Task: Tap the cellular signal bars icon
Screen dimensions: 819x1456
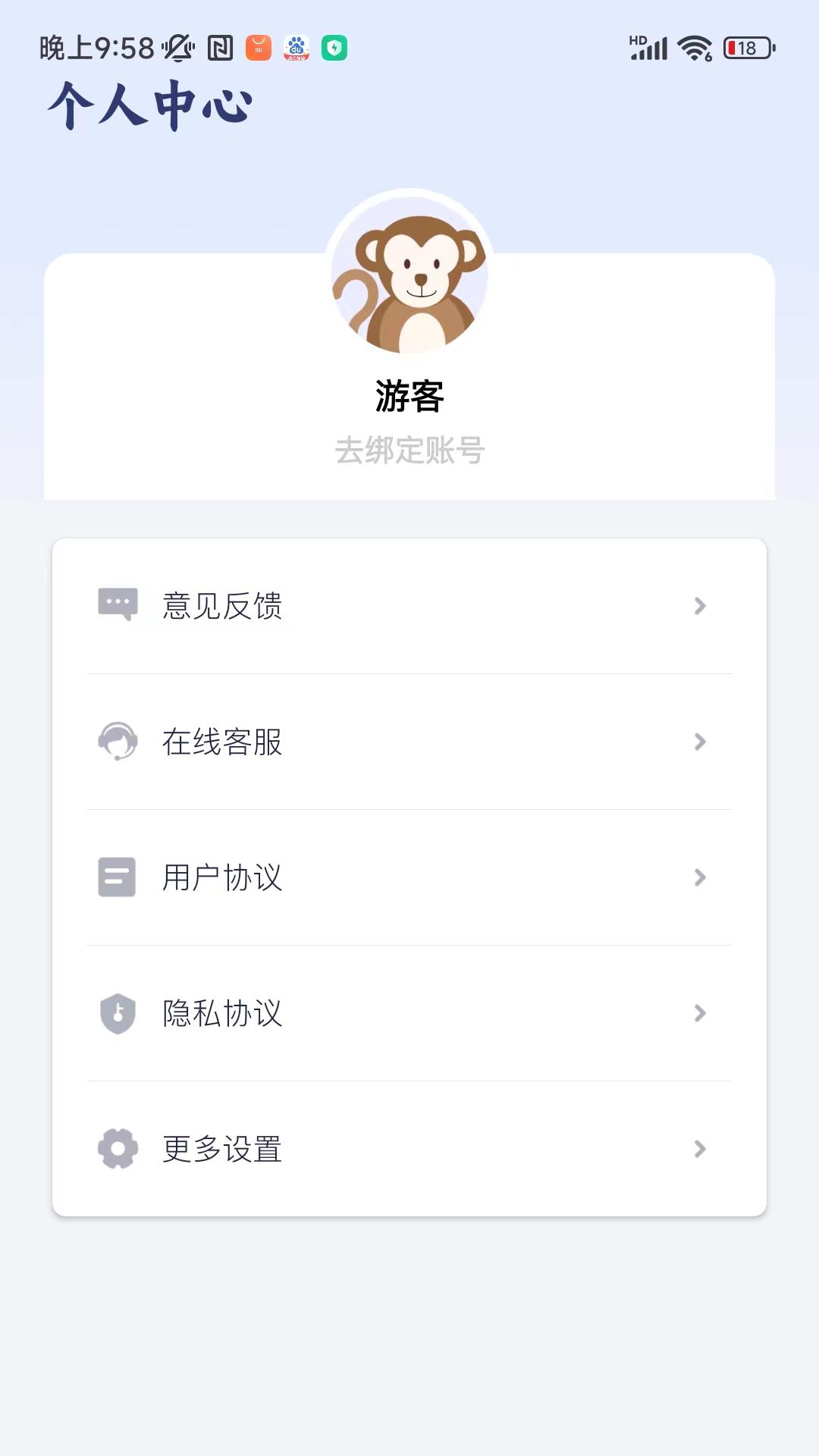Action: tap(648, 49)
